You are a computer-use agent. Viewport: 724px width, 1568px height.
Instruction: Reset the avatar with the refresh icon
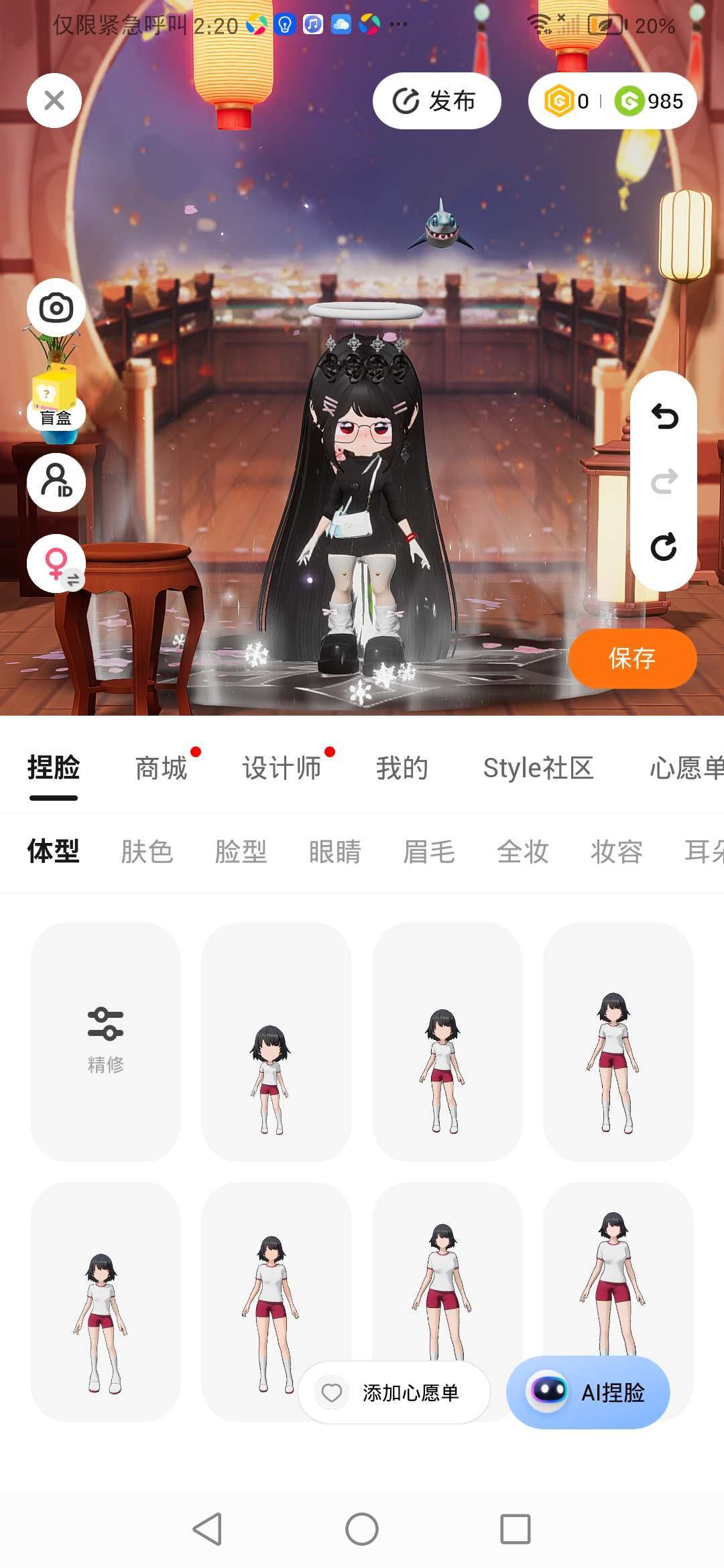(664, 547)
